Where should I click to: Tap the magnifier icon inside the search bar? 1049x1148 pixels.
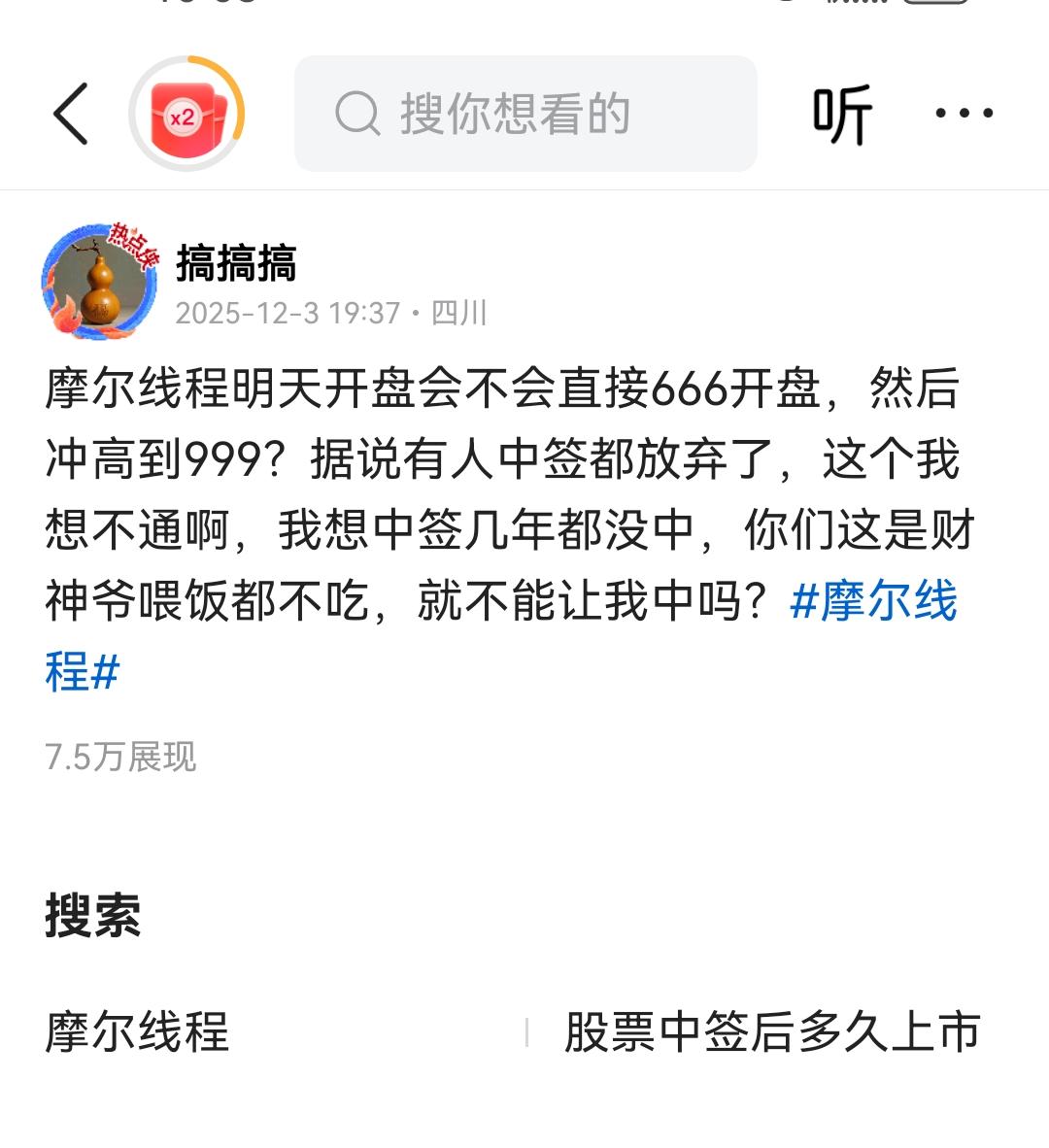coord(358,114)
